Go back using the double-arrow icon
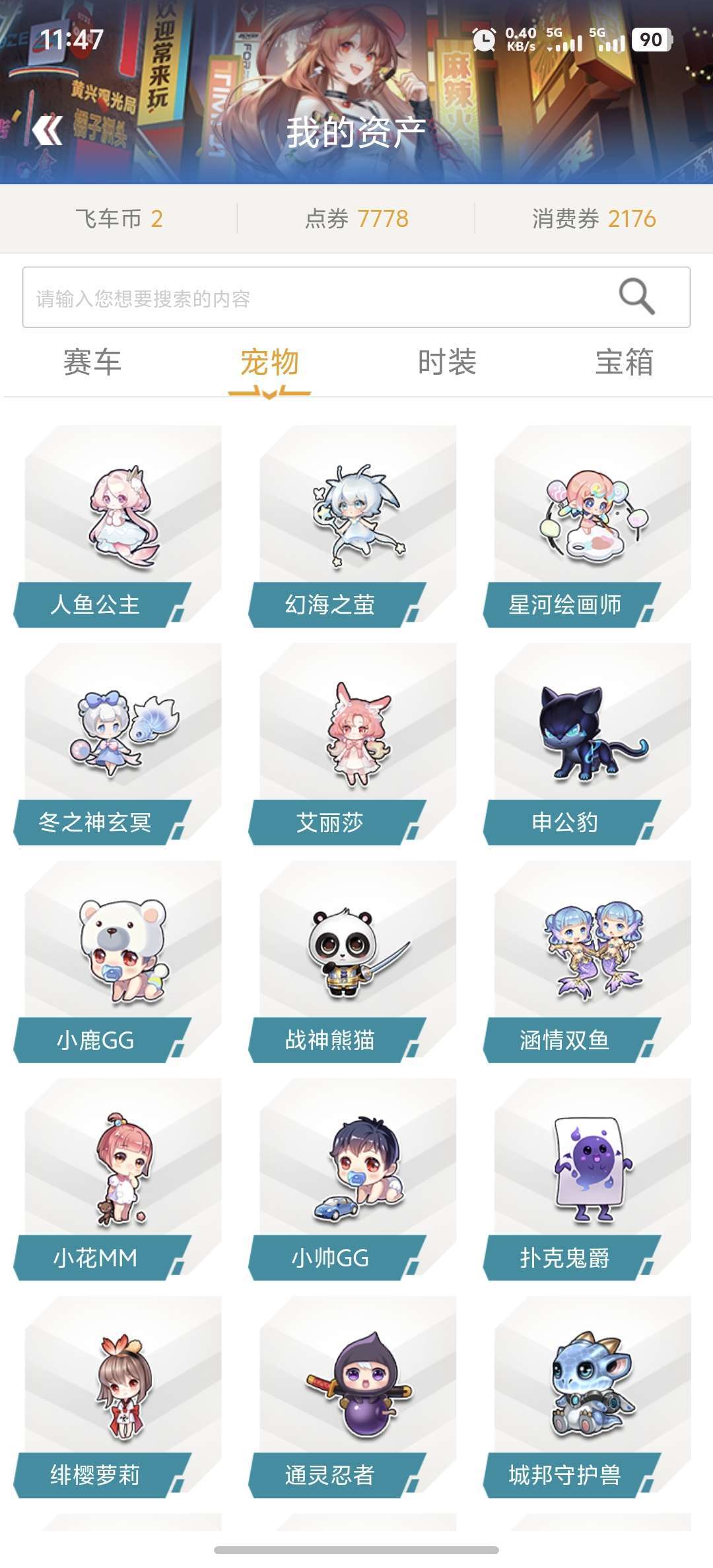The image size is (713, 1568). click(48, 131)
